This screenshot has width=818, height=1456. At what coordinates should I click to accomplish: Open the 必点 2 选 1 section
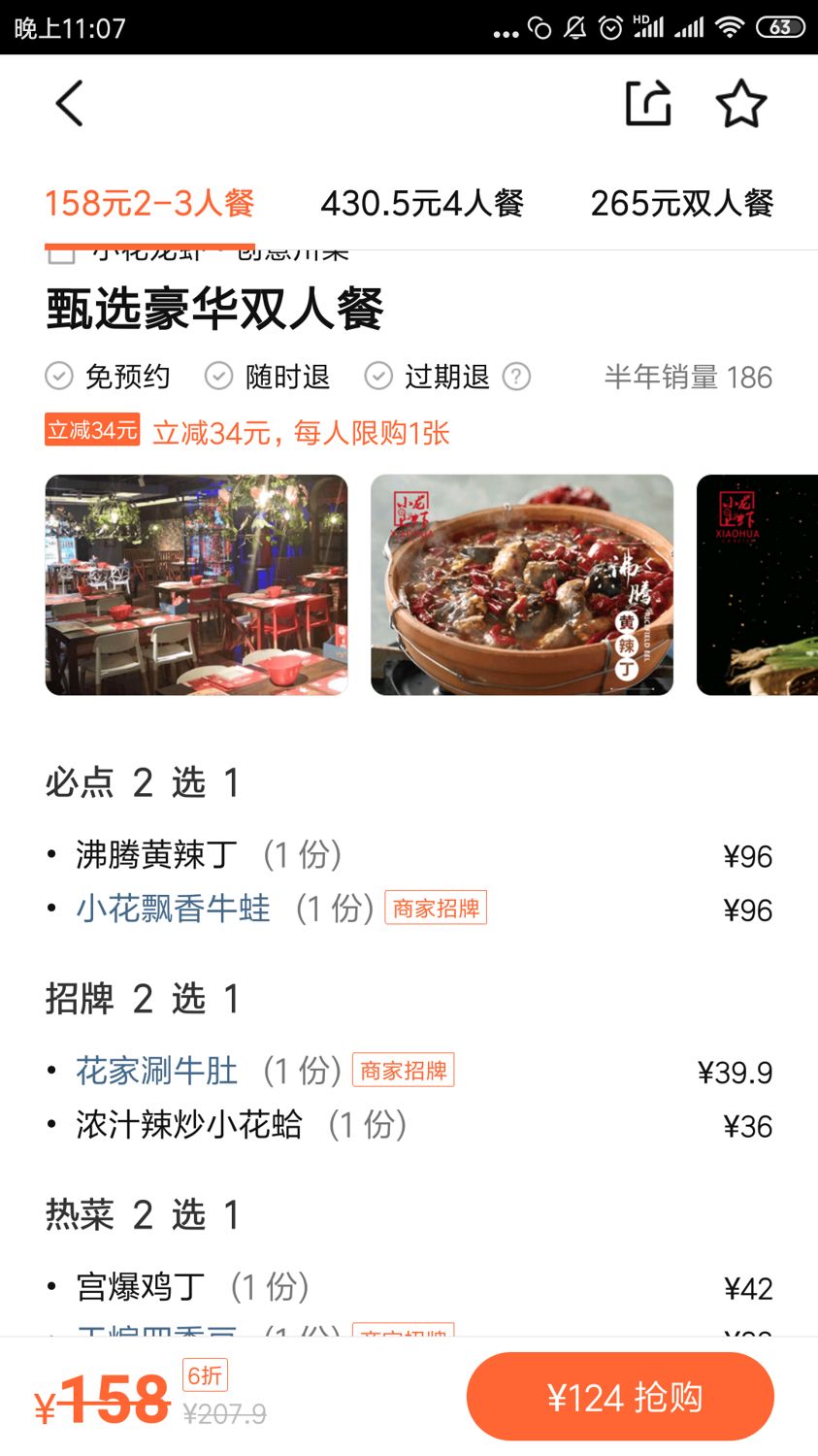tap(142, 782)
